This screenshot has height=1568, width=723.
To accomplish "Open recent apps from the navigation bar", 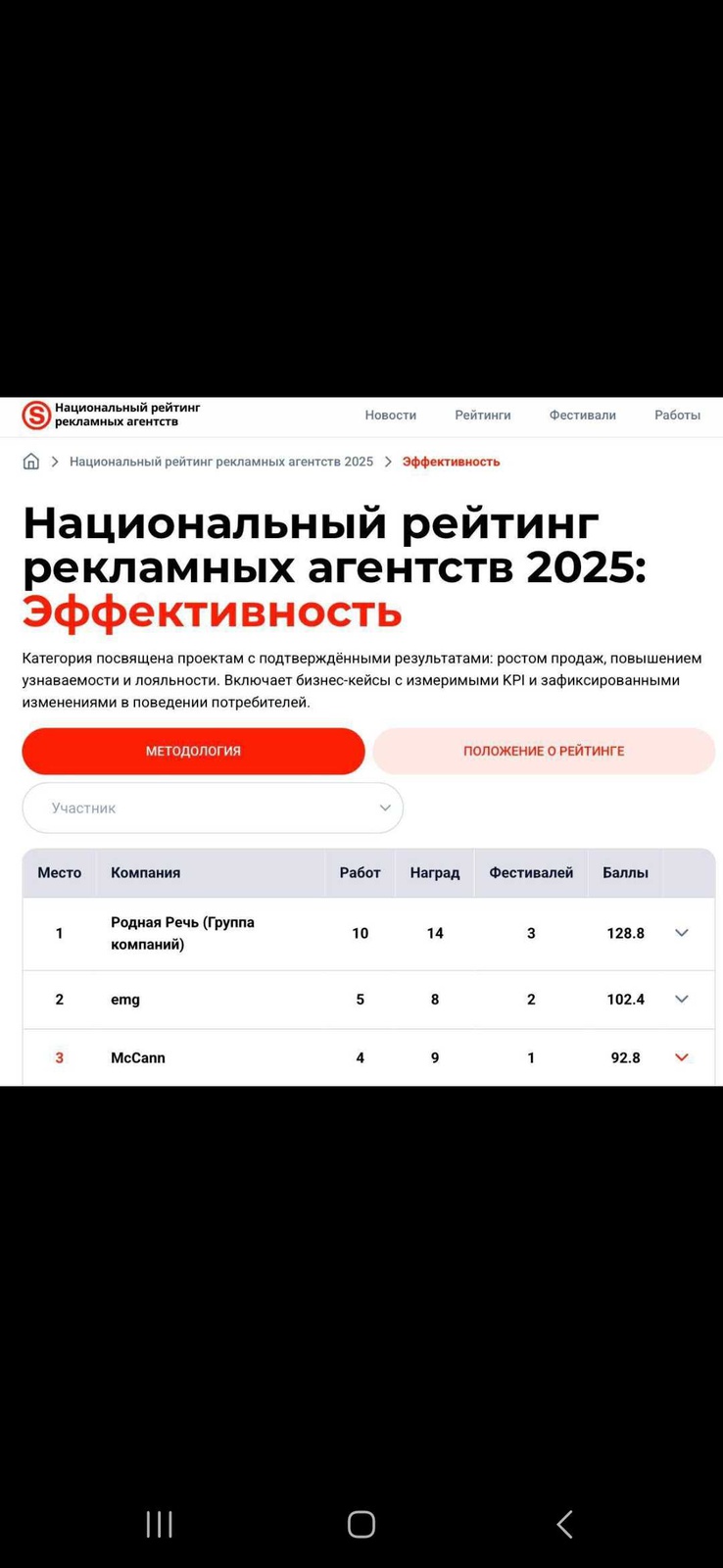I will (160, 1524).
